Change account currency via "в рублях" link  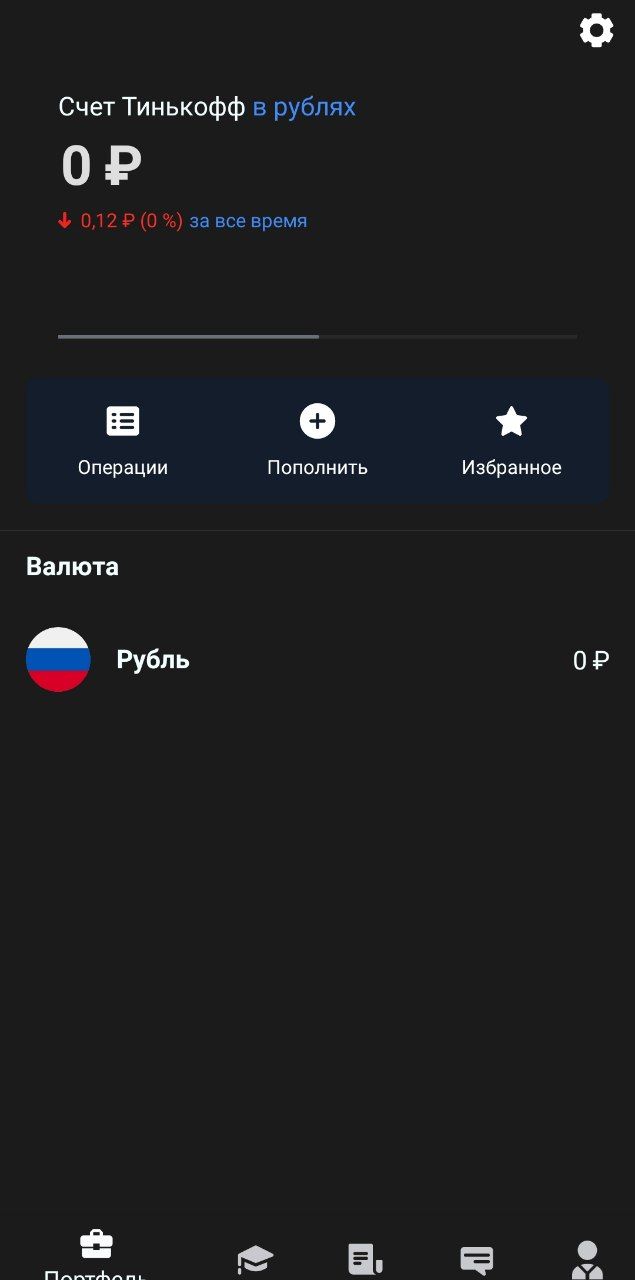(304, 107)
